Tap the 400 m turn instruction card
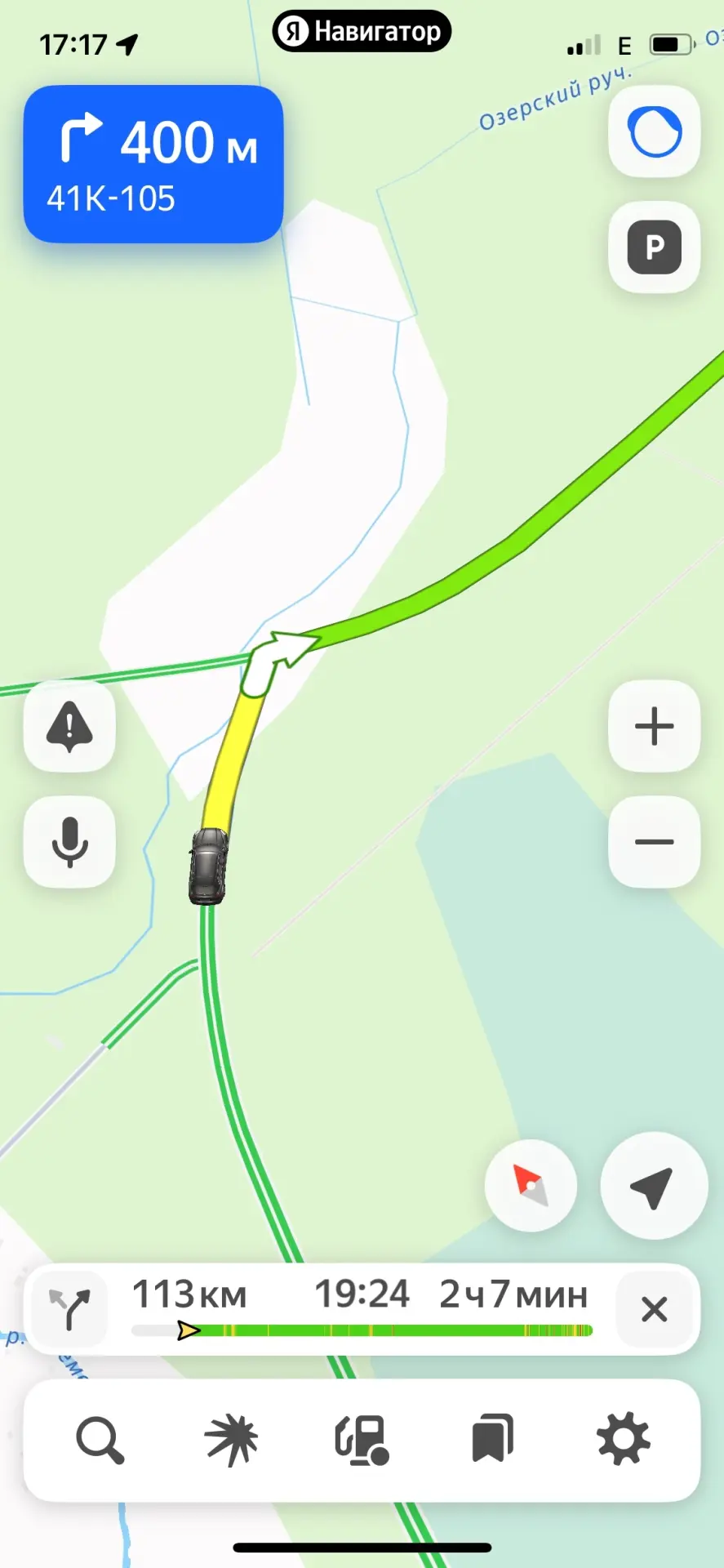Viewport: 724px width, 1568px height. coord(153,164)
